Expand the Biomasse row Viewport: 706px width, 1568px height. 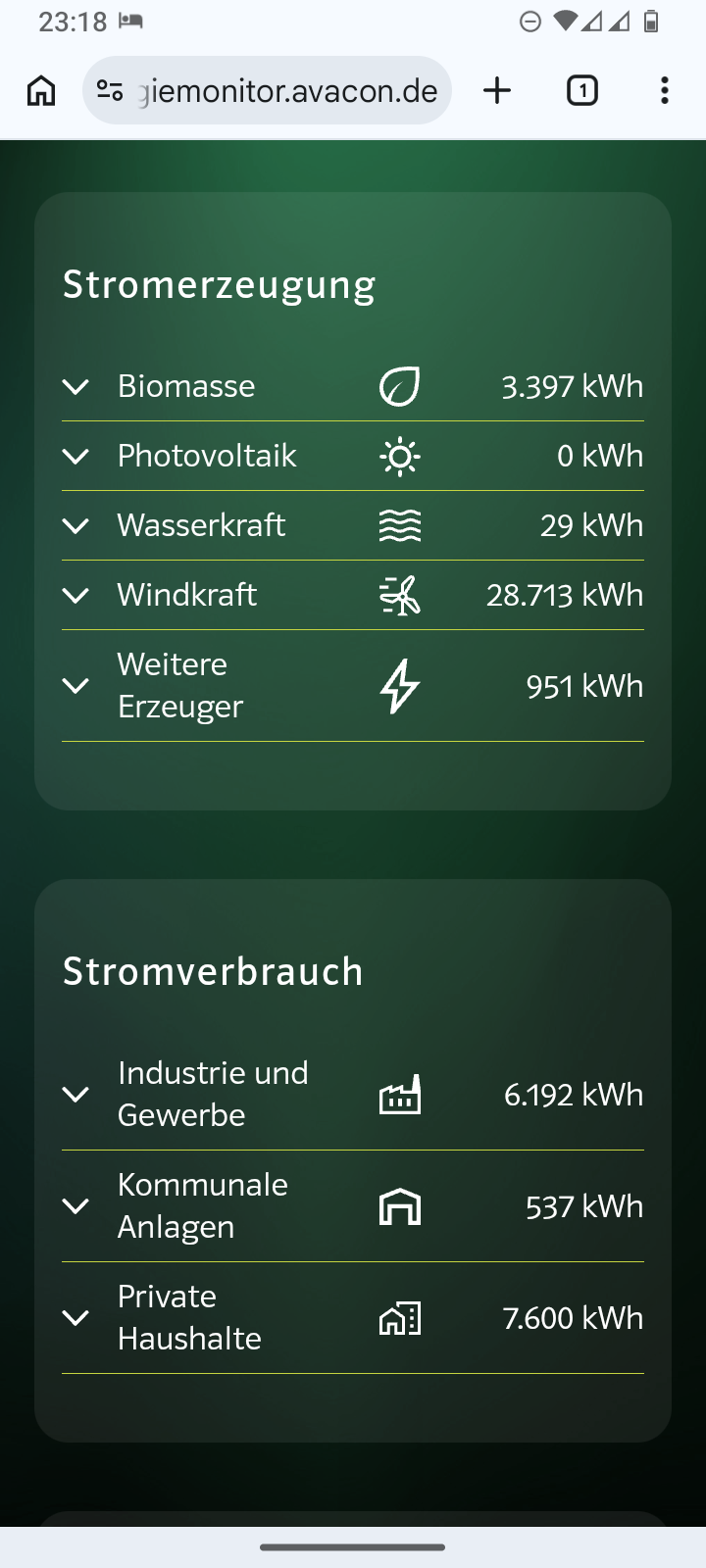pos(353,387)
